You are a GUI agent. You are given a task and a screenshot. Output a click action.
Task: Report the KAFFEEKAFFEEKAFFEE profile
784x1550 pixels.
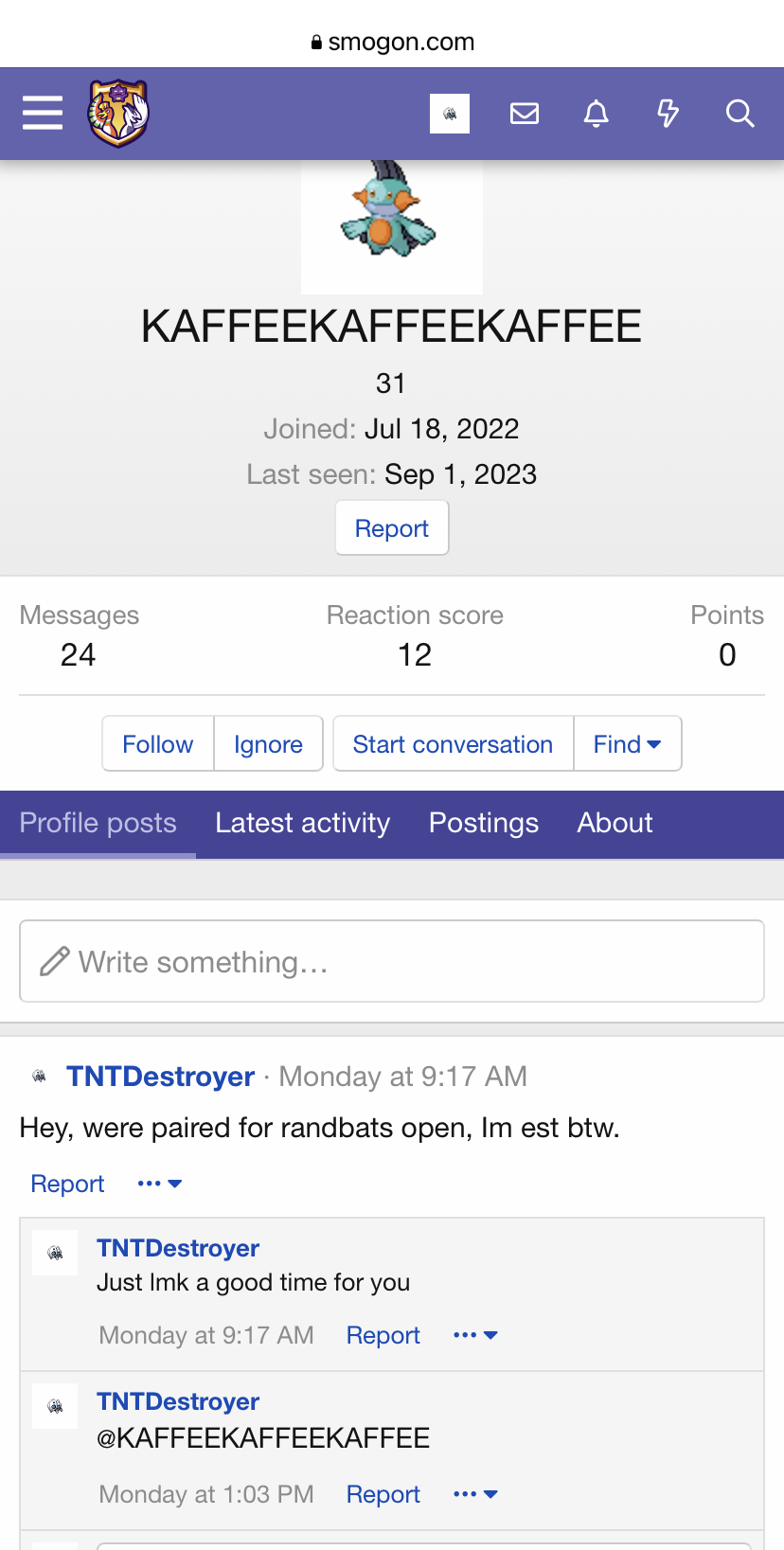pos(391,528)
